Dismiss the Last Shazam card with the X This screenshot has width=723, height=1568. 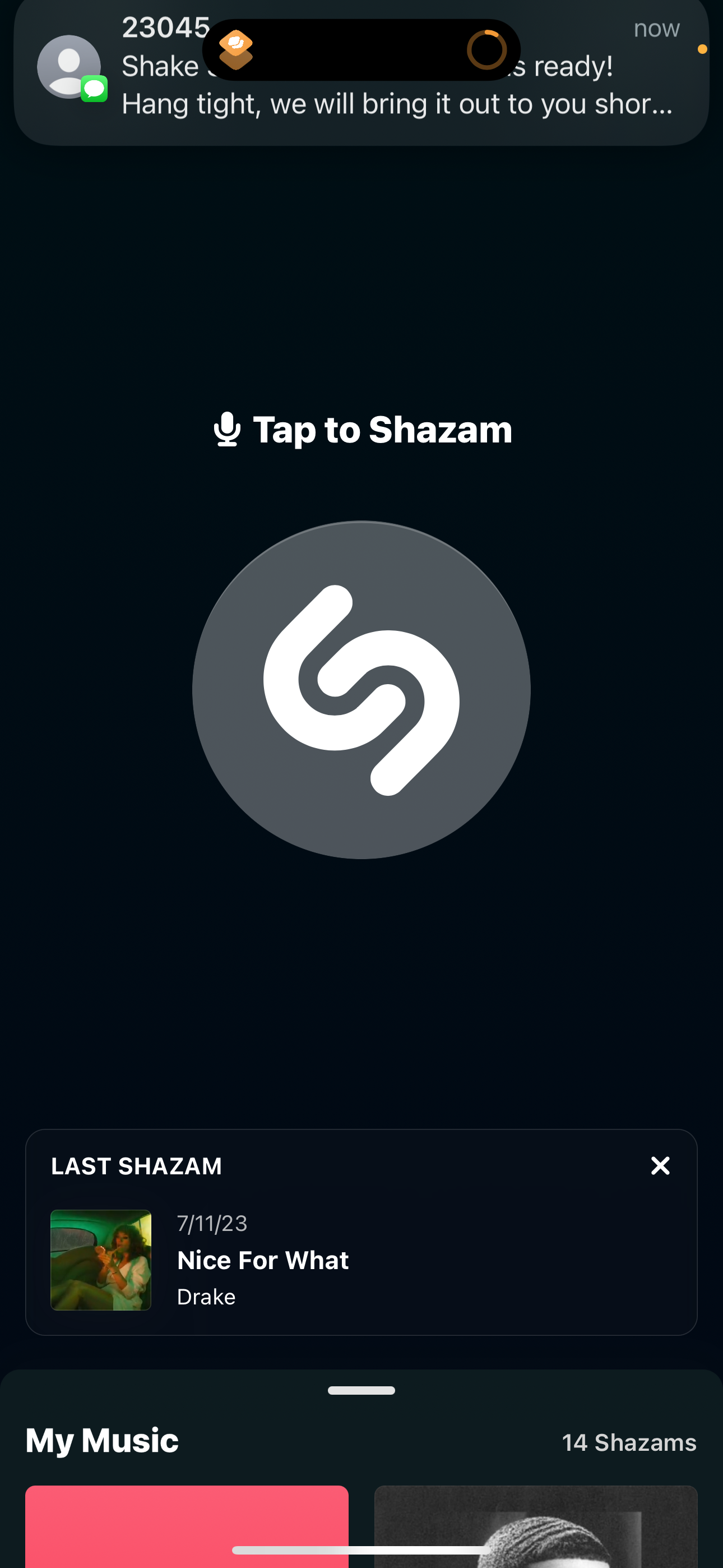tap(660, 1166)
